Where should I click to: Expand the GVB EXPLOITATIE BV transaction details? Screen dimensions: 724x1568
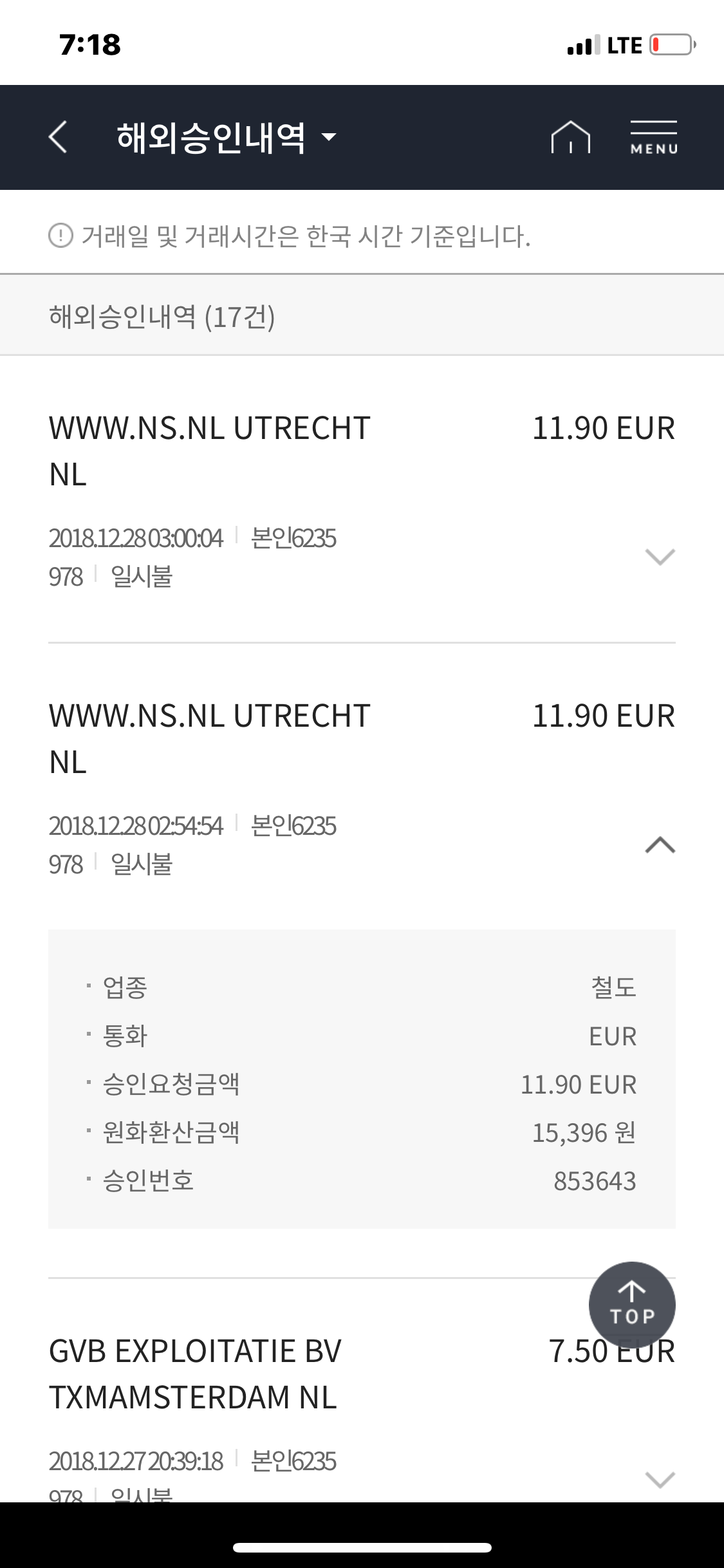[660, 1479]
